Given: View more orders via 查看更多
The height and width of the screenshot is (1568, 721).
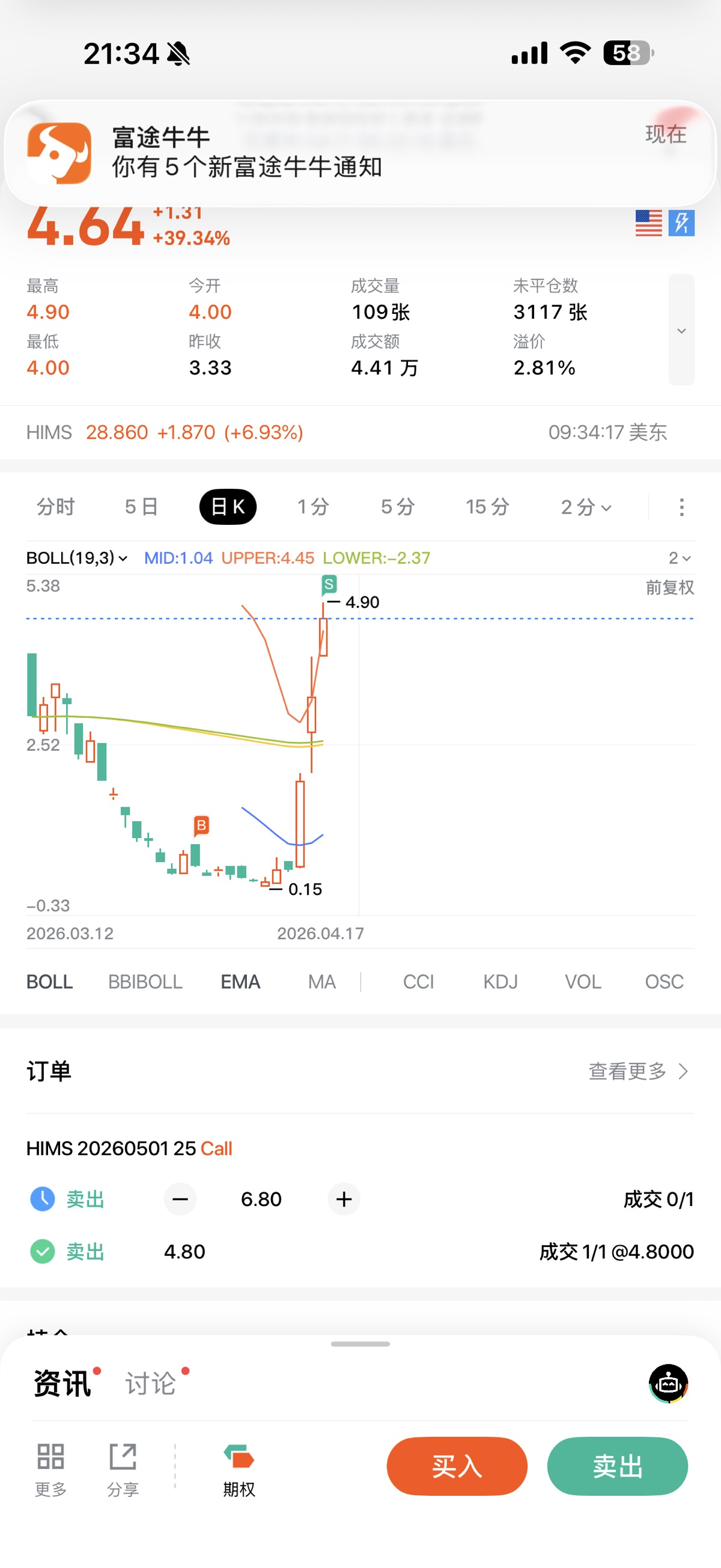Looking at the screenshot, I should tap(637, 1071).
